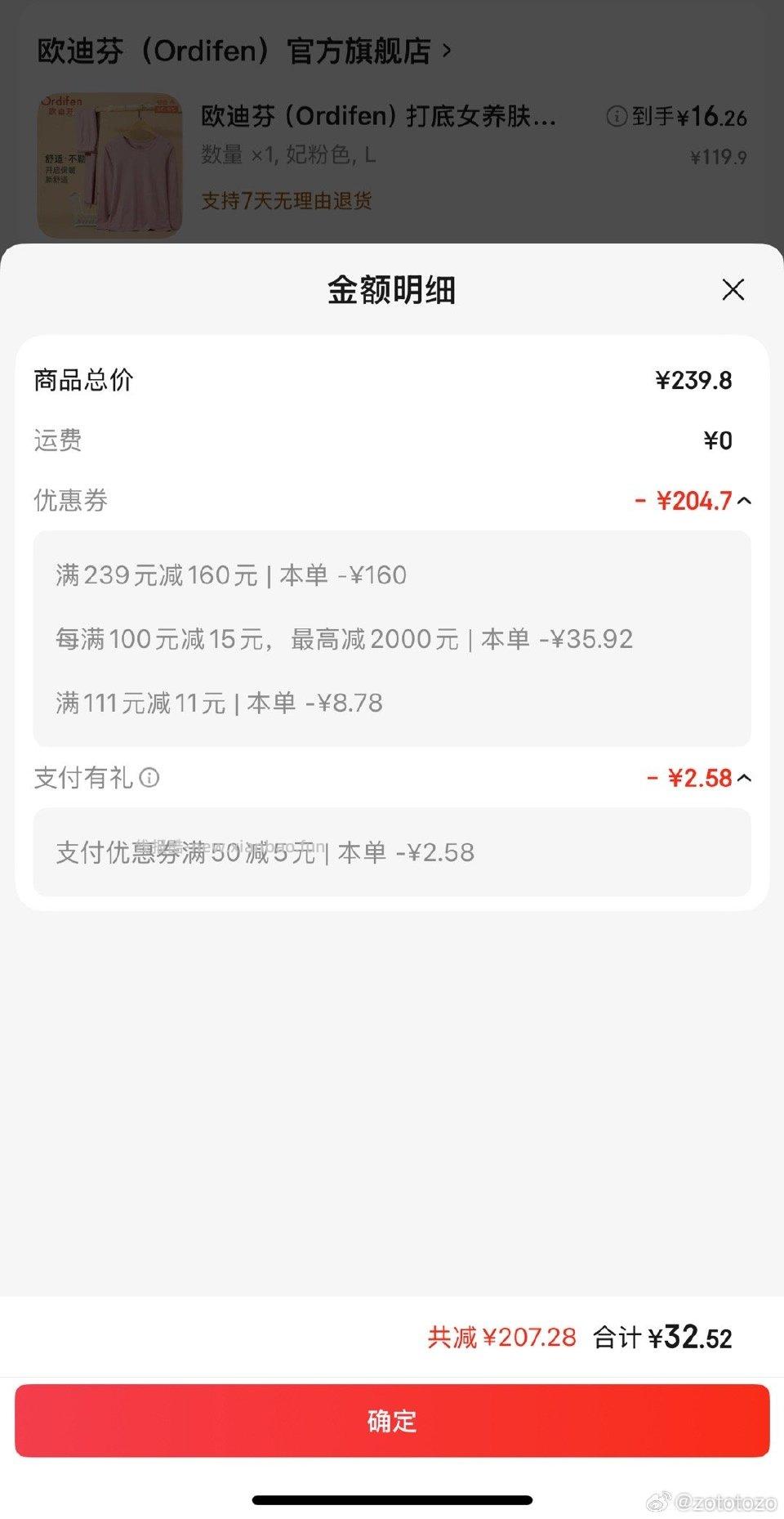The height and width of the screenshot is (1519, 784).
Task: Open the Ordifen store page via its arrow
Action: pos(446,51)
